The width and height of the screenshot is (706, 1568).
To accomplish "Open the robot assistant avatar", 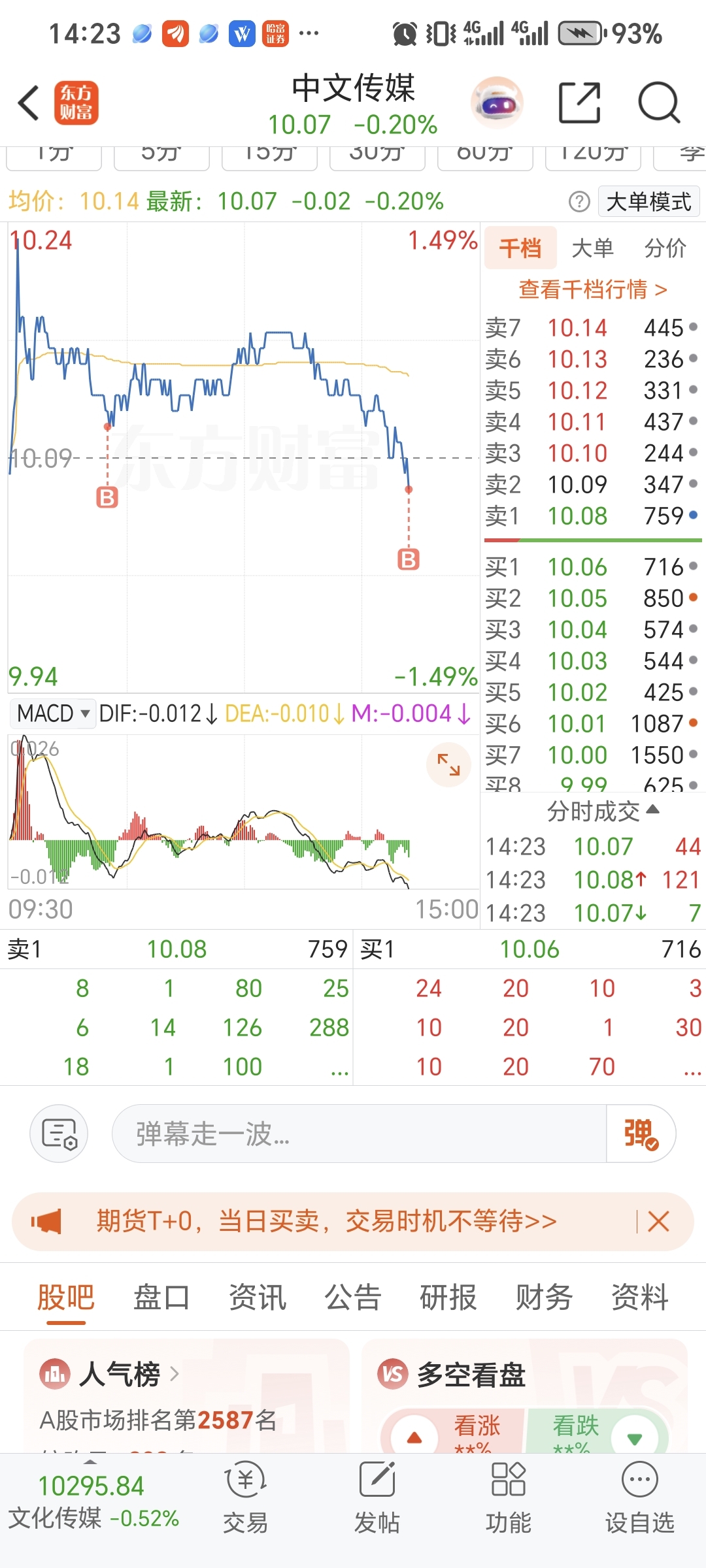I will [497, 103].
